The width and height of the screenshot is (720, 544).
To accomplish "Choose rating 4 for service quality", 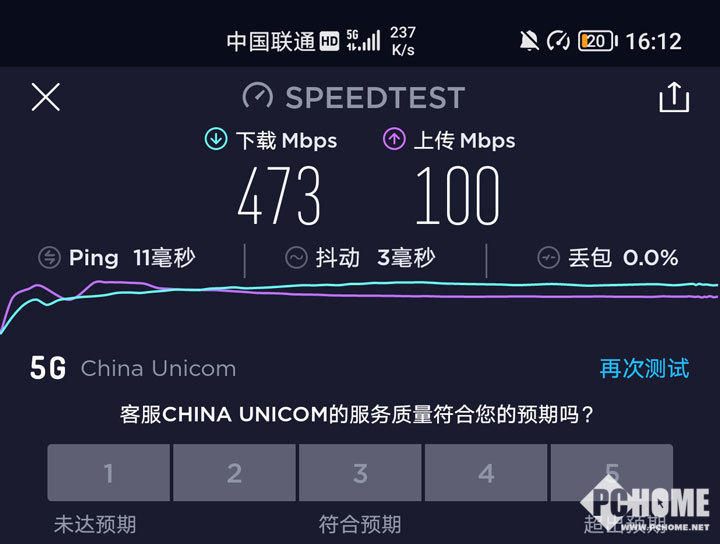I will pos(486,473).
